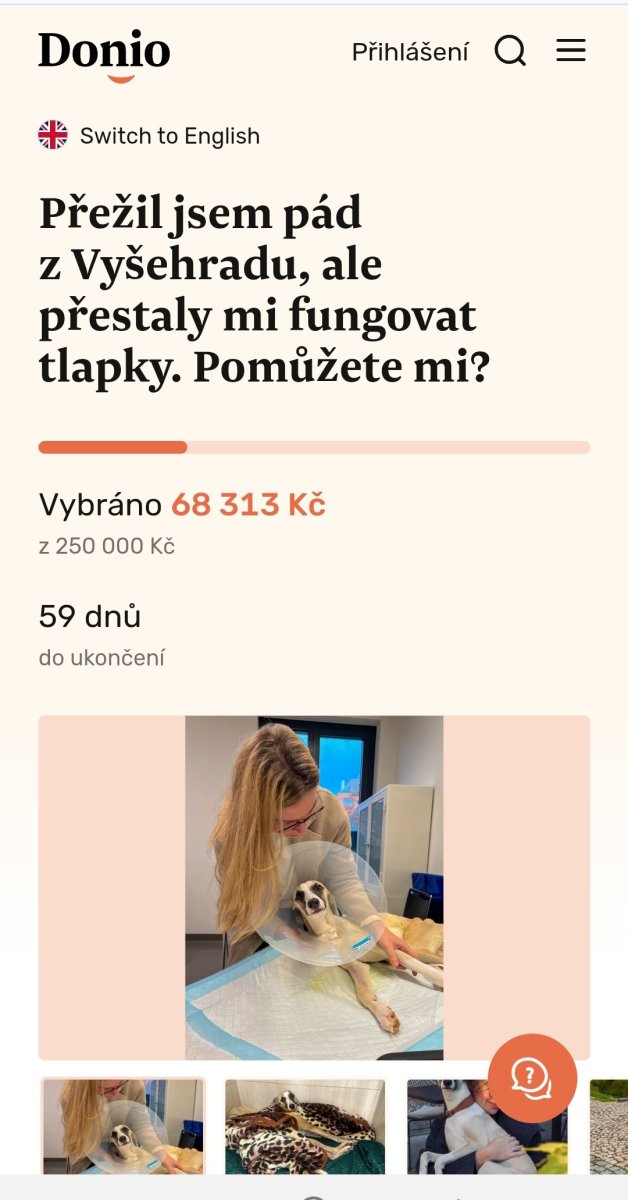The image size is (628, 1200).
Task: Select thumbnail of dog on leopard blanket
Action: click(x=304, y=1126)
